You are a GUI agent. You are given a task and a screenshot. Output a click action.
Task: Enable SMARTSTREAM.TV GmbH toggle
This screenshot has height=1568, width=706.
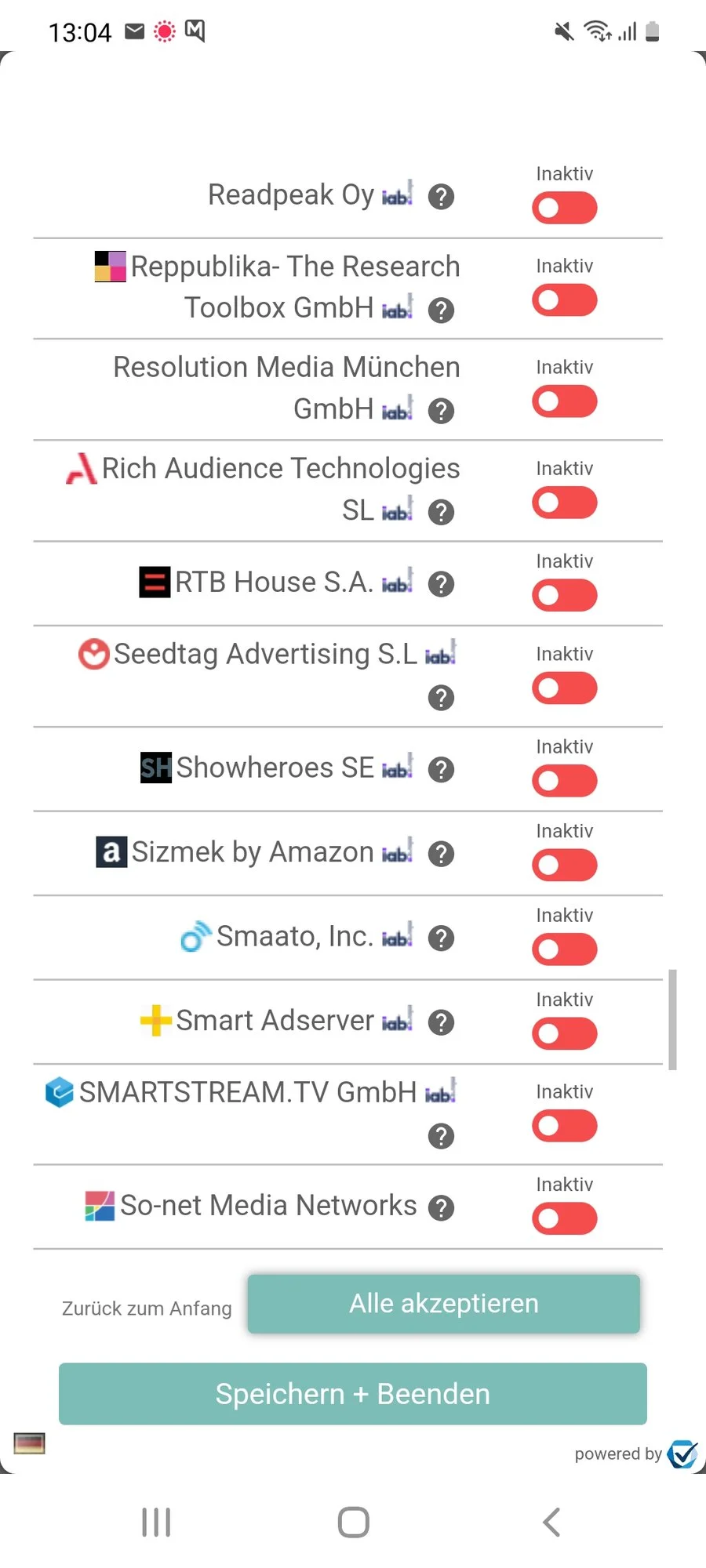[x=564, y=1126]
